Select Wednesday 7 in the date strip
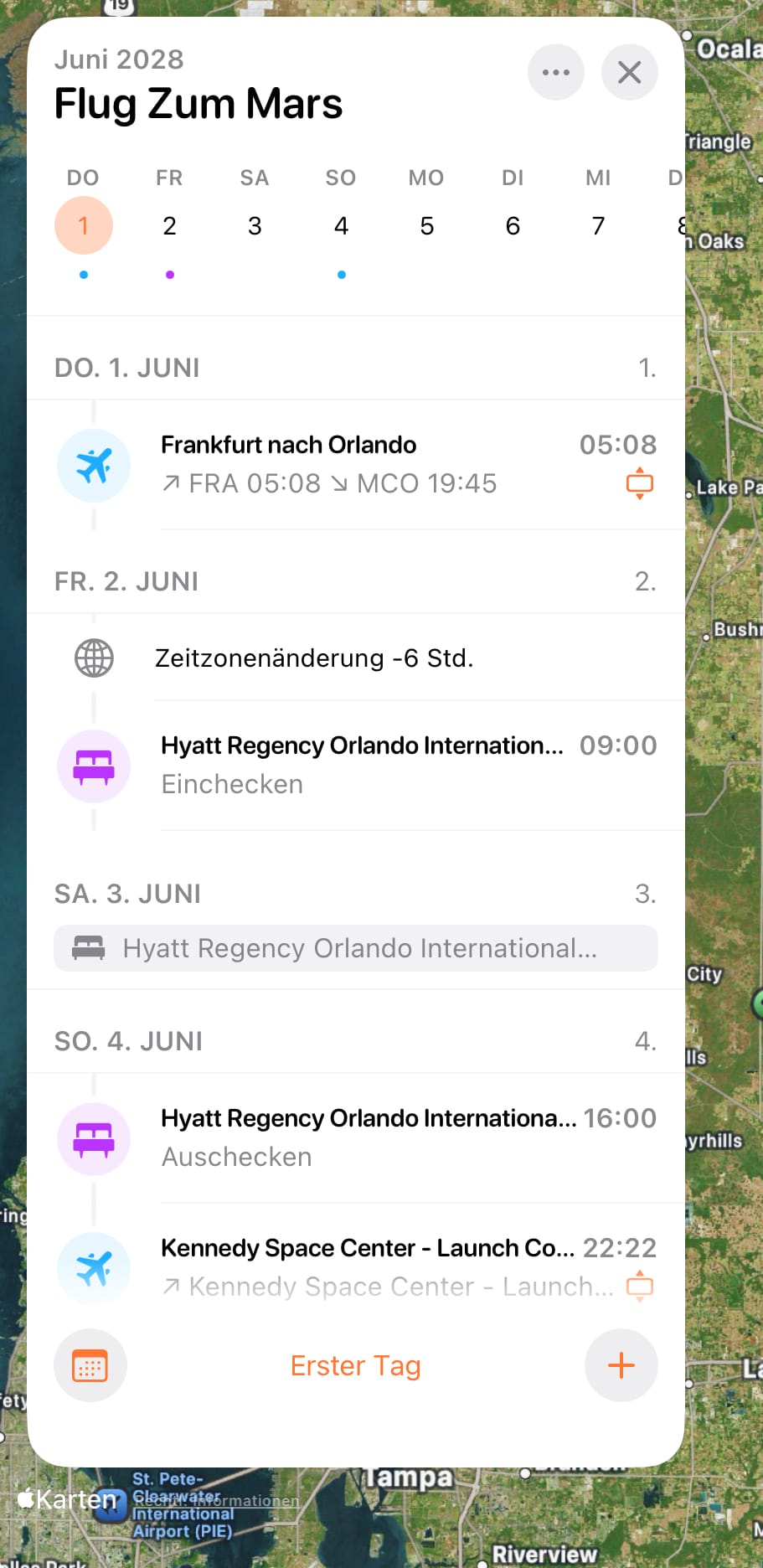 coord(598,225)
